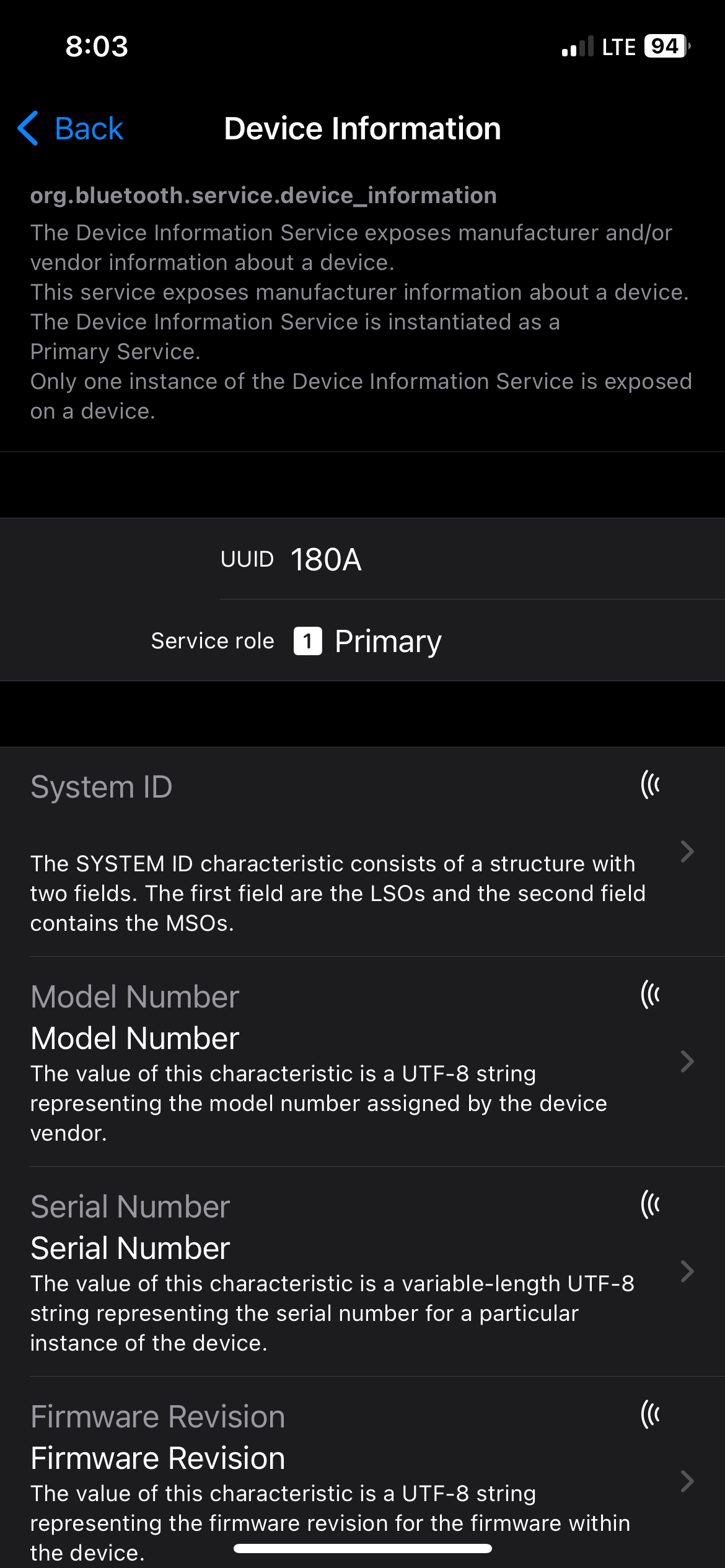
Task: Tap the clock showing 8:03
Action: point(97,46)
